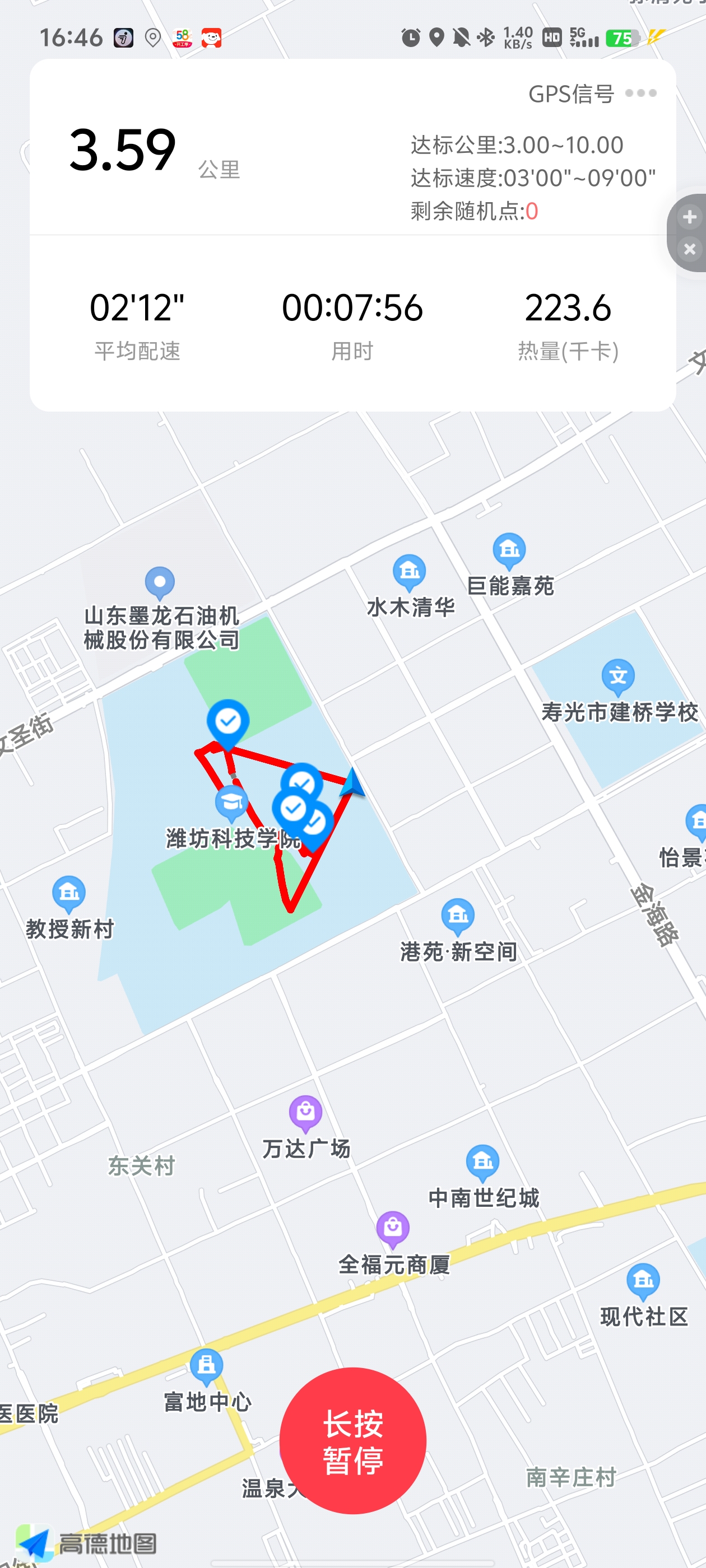Screen dimensions: 706x1568
Task: Tap the red 长按暂停 pause button
Action: pyautogui.click(x=352, y=1440)
